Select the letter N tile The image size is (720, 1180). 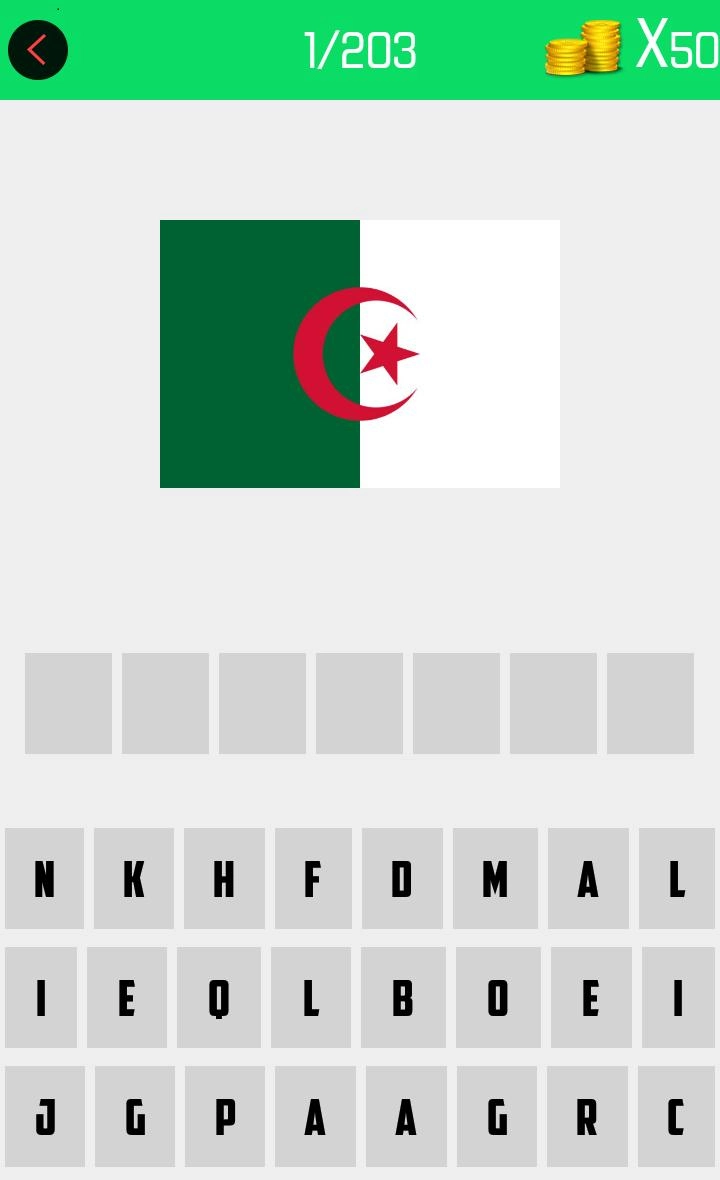(44, 878)
